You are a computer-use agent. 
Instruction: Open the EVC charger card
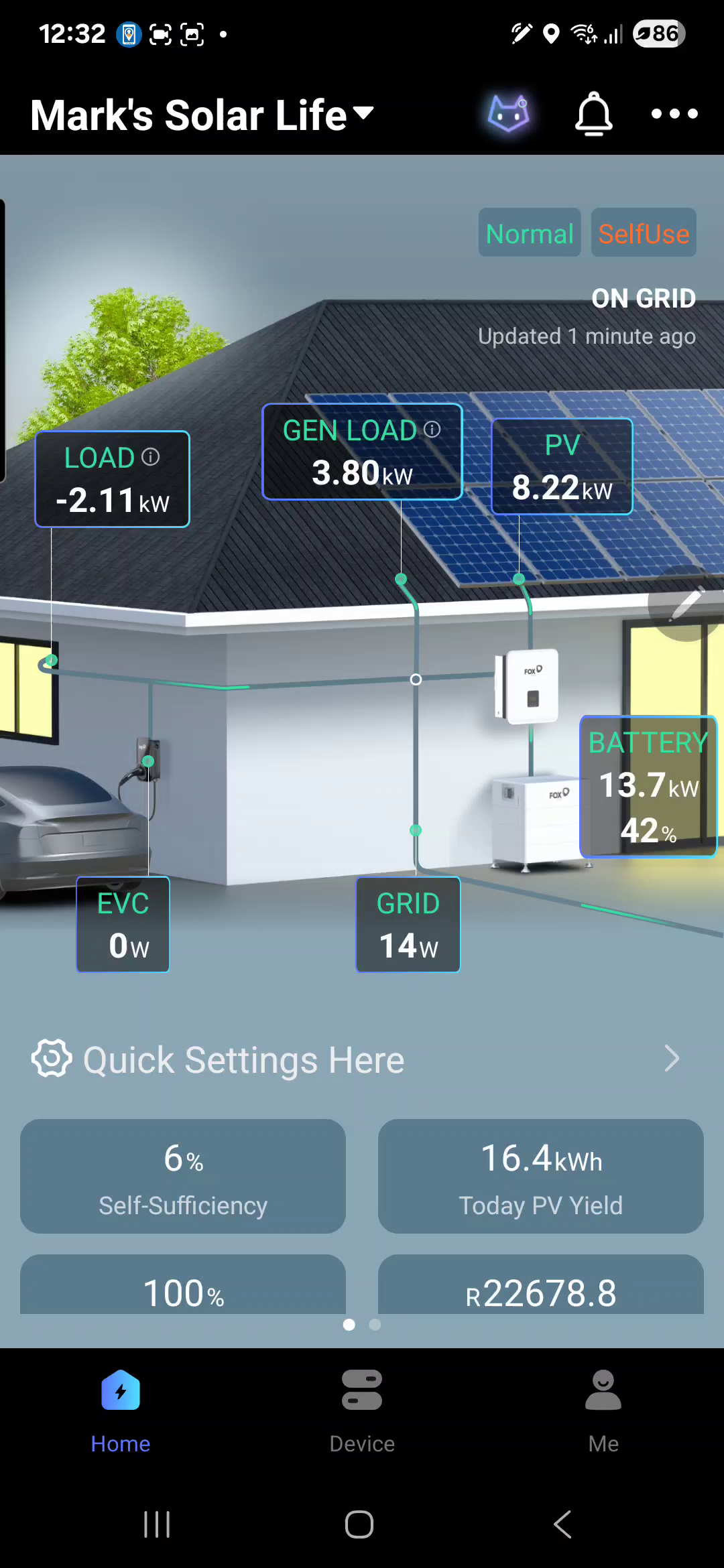click(x=123, y=925)
